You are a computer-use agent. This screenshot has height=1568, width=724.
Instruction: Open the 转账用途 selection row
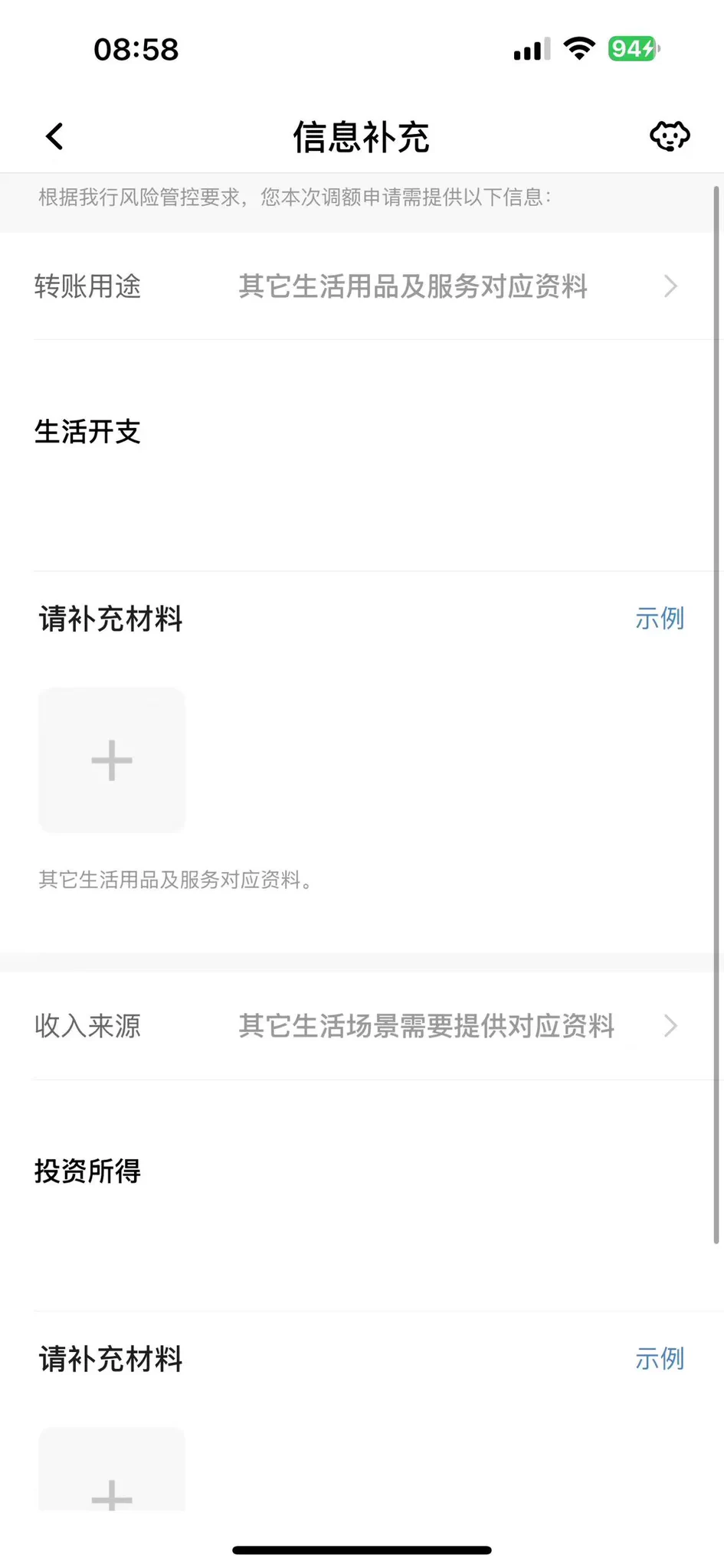pos(362,286)
